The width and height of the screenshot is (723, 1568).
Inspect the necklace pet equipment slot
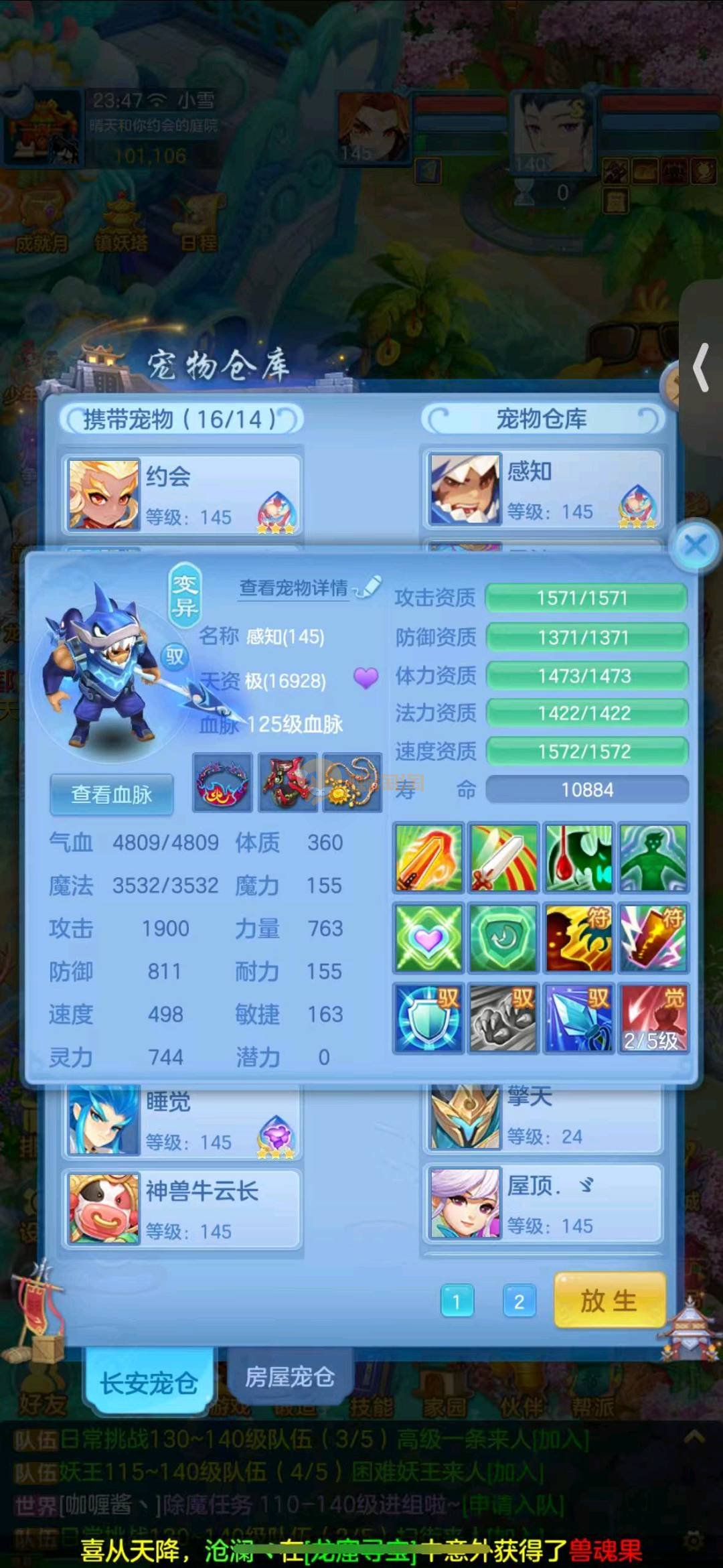tap(352, 782)
